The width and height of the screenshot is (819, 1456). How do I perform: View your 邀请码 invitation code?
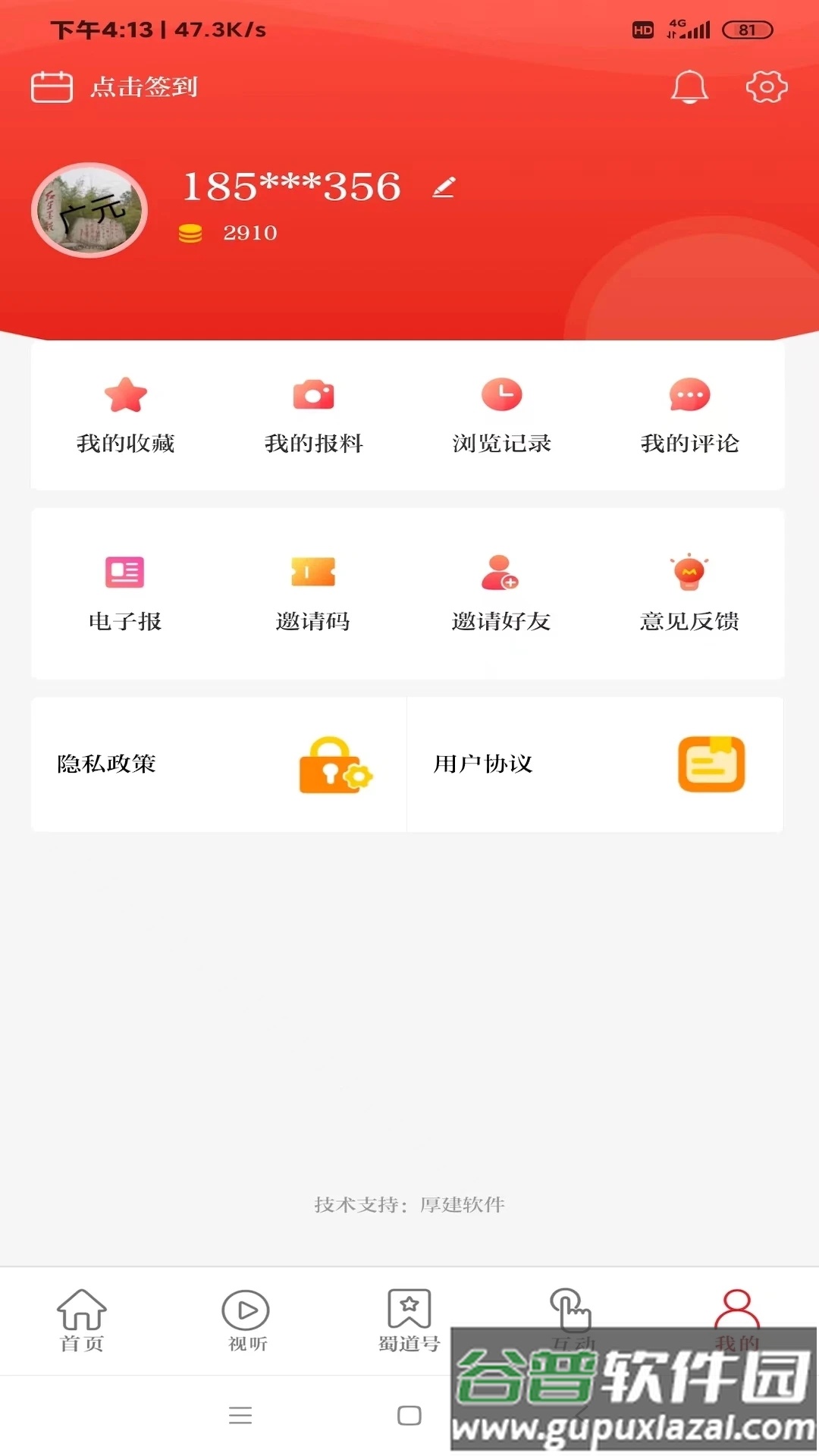pos(314,595)
